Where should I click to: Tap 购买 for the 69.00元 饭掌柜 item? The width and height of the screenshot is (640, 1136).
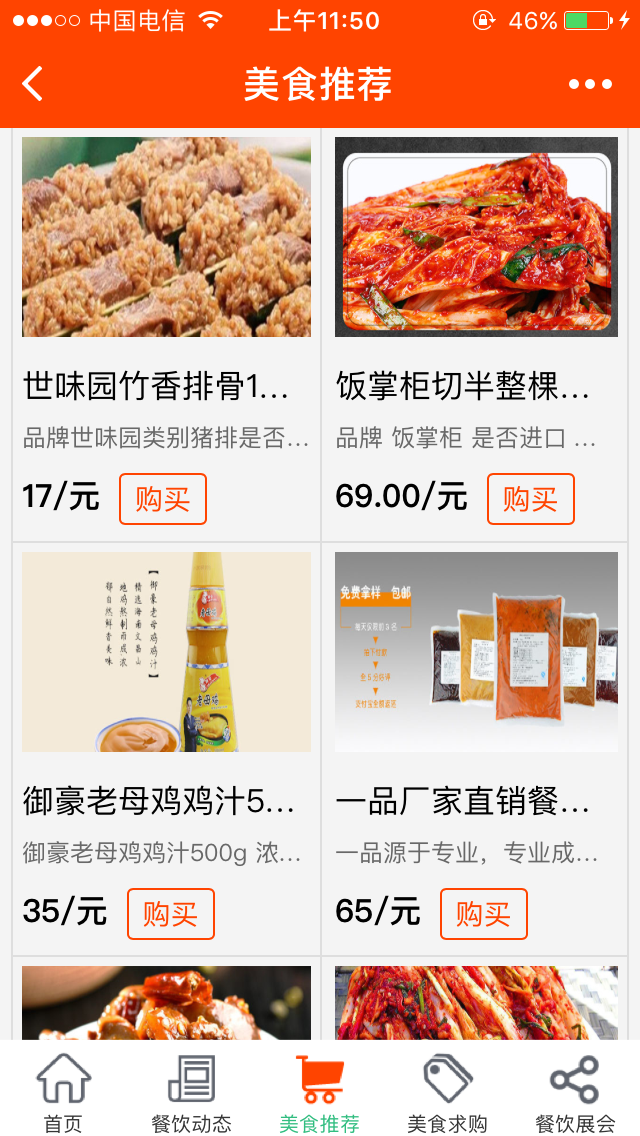pos(530,499)
